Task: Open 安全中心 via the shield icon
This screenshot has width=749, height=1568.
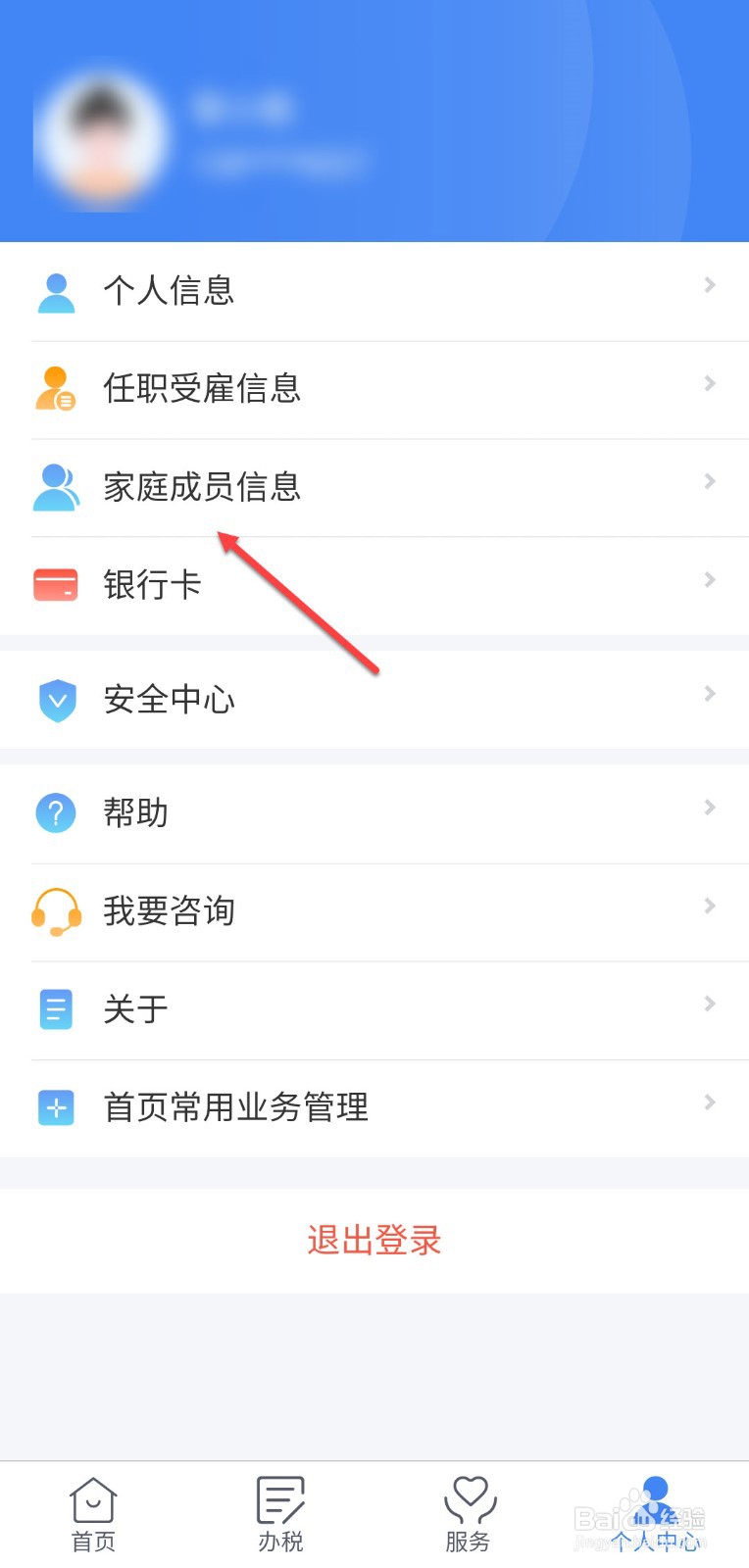Action: click(x=56, y=701)
